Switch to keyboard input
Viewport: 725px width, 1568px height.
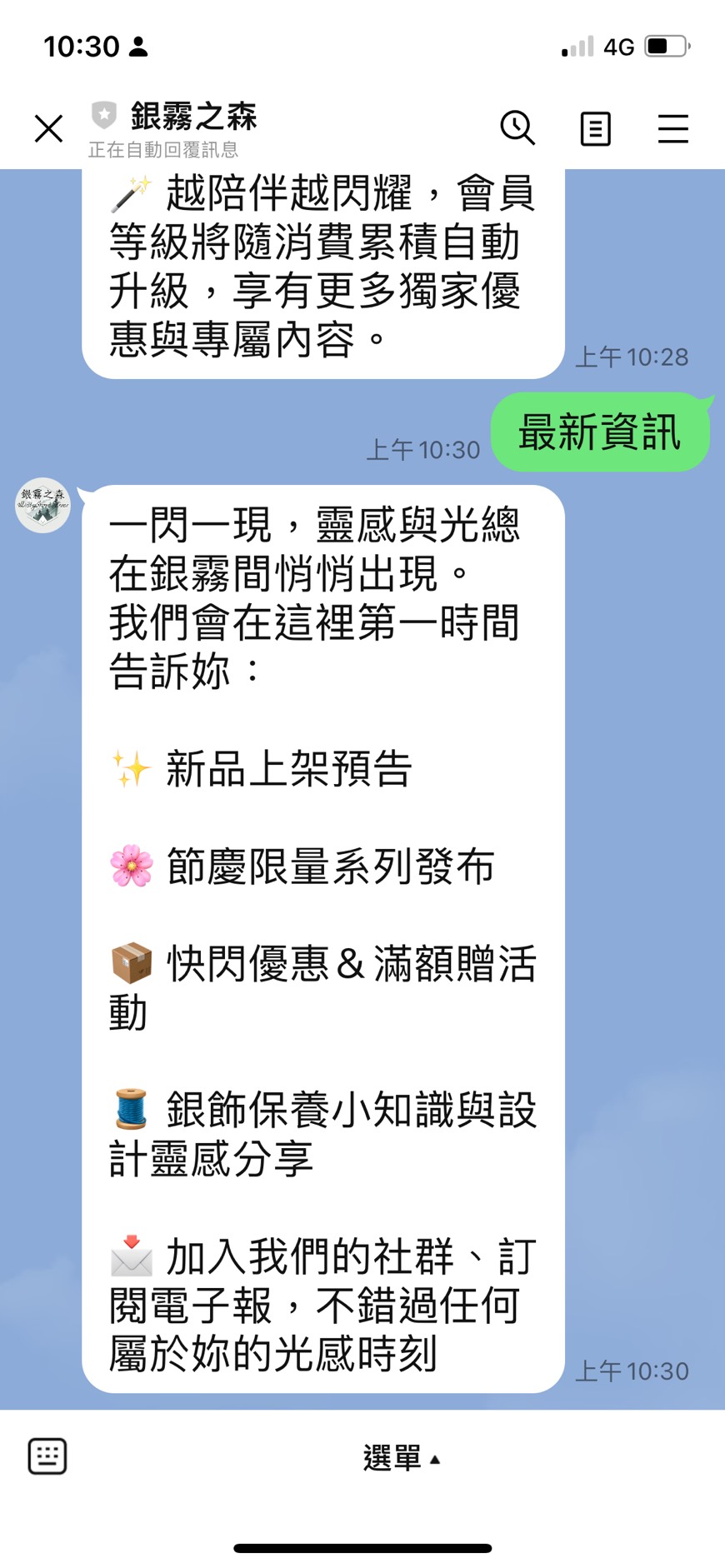tap(47, 1456)
